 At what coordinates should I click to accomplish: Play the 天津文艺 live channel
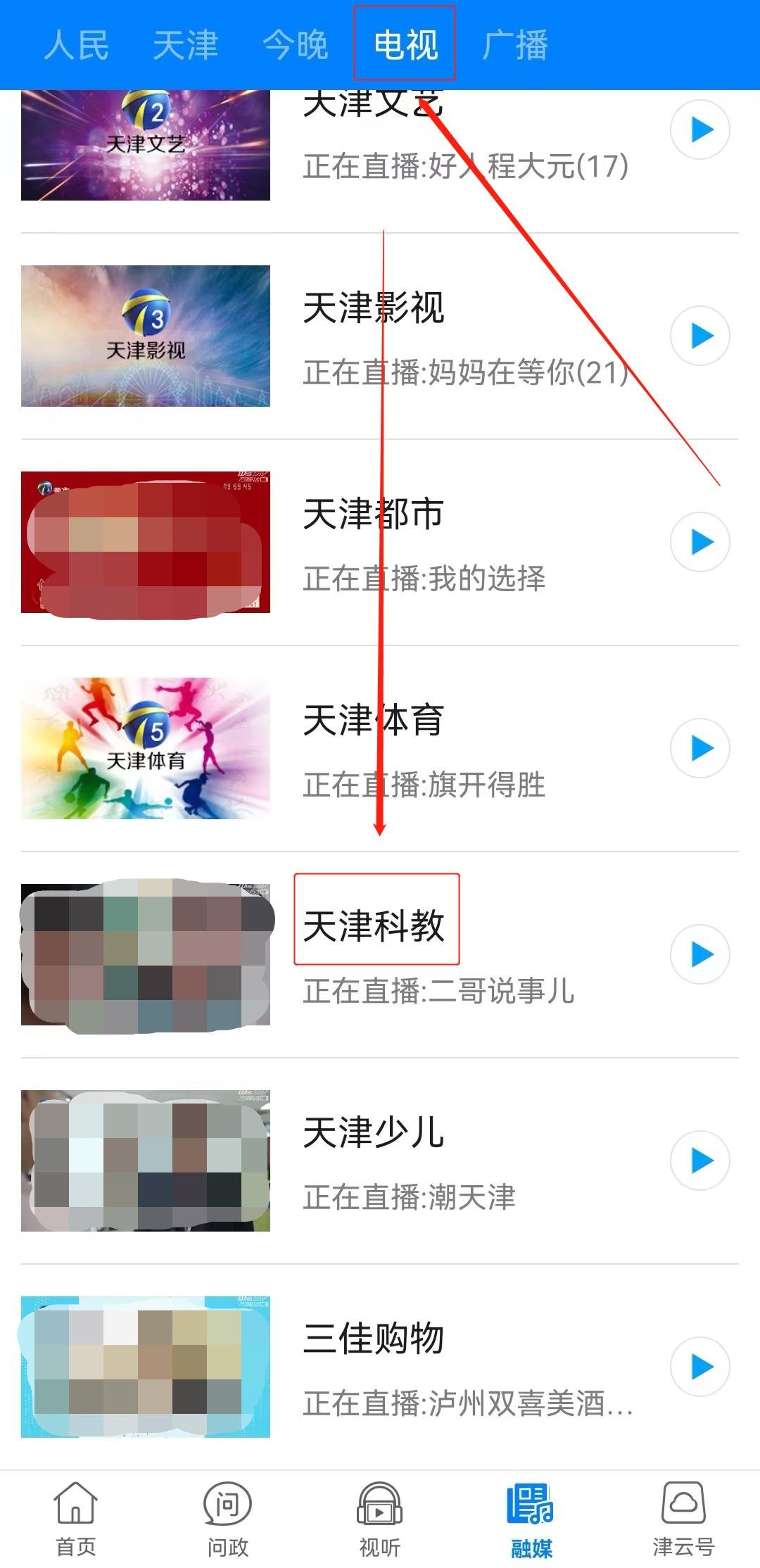[699, 130]
